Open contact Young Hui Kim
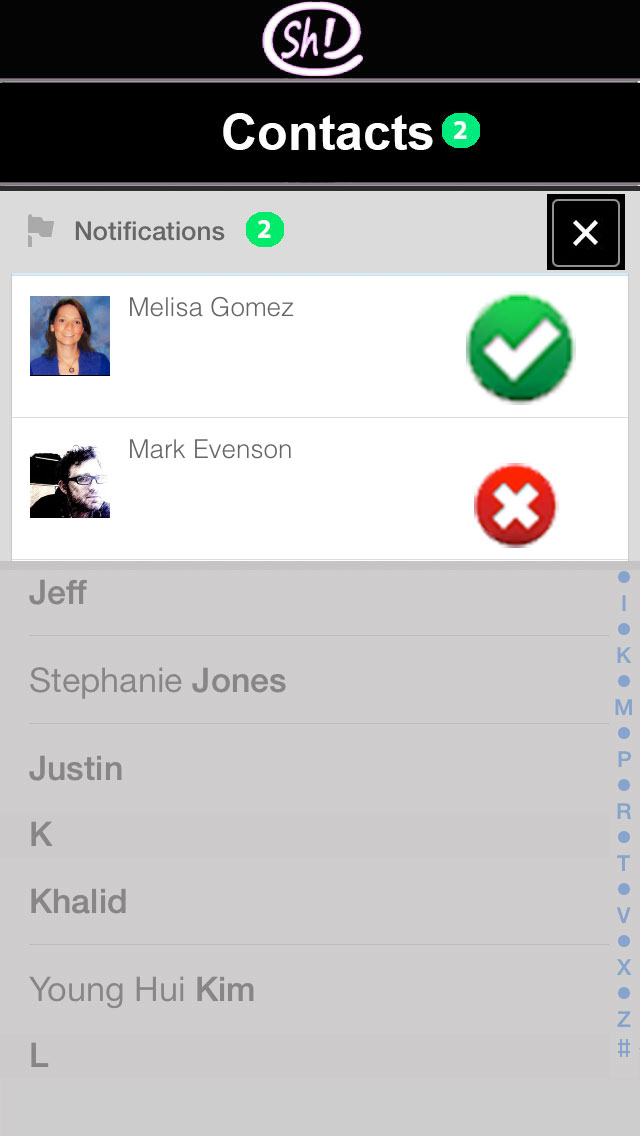 pos(142,989)
